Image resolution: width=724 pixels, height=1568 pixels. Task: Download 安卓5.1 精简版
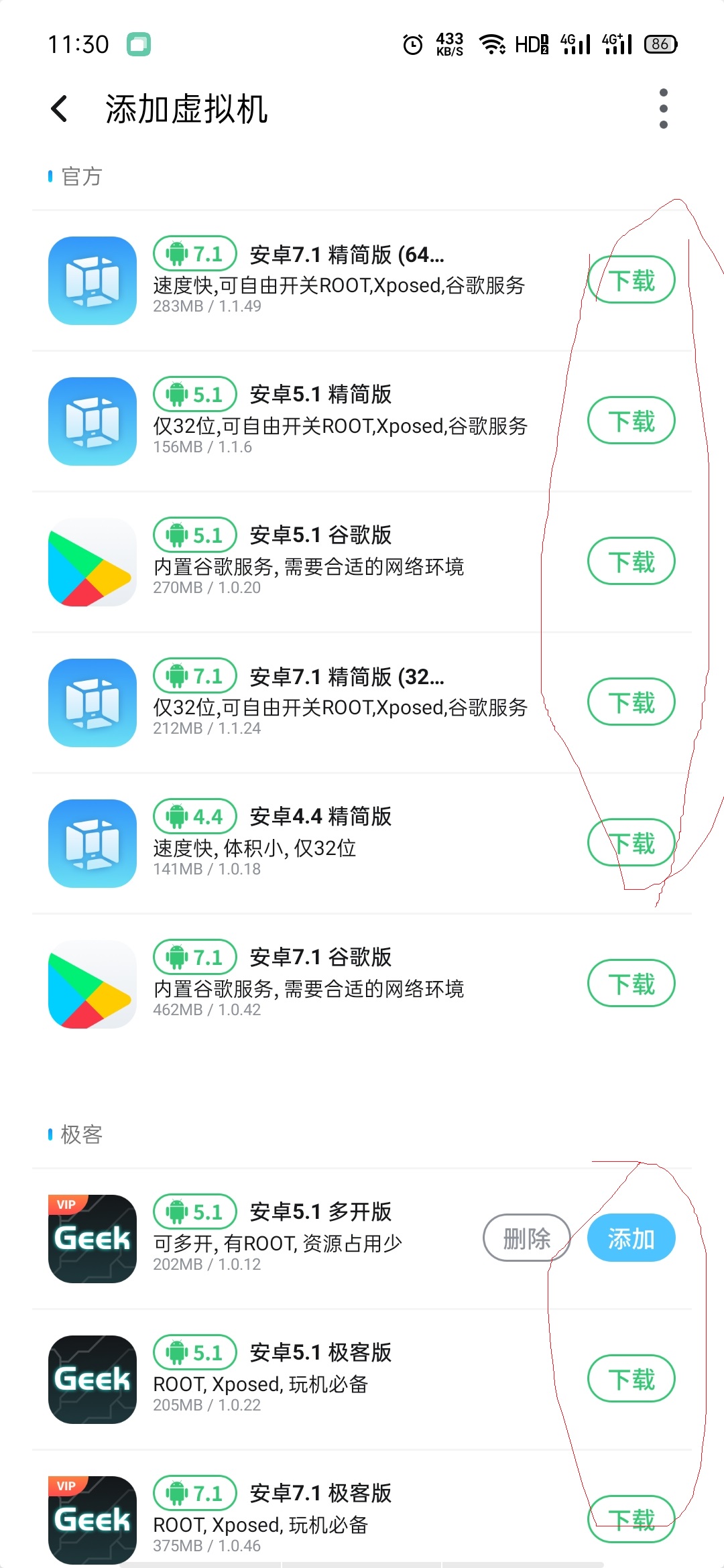pos(631,421)
